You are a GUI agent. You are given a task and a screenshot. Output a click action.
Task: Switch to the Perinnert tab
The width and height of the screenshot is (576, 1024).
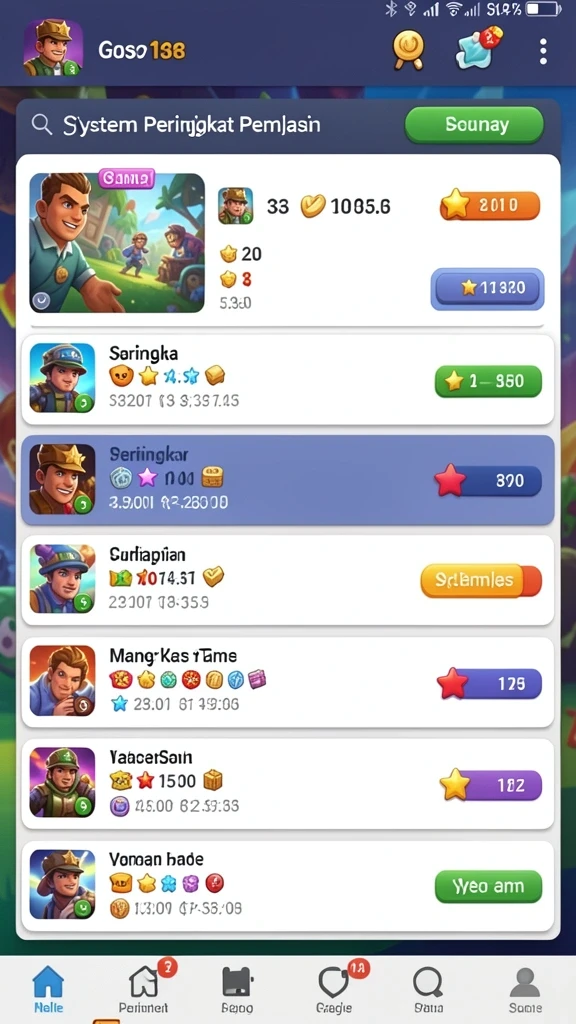coord(144,987)
